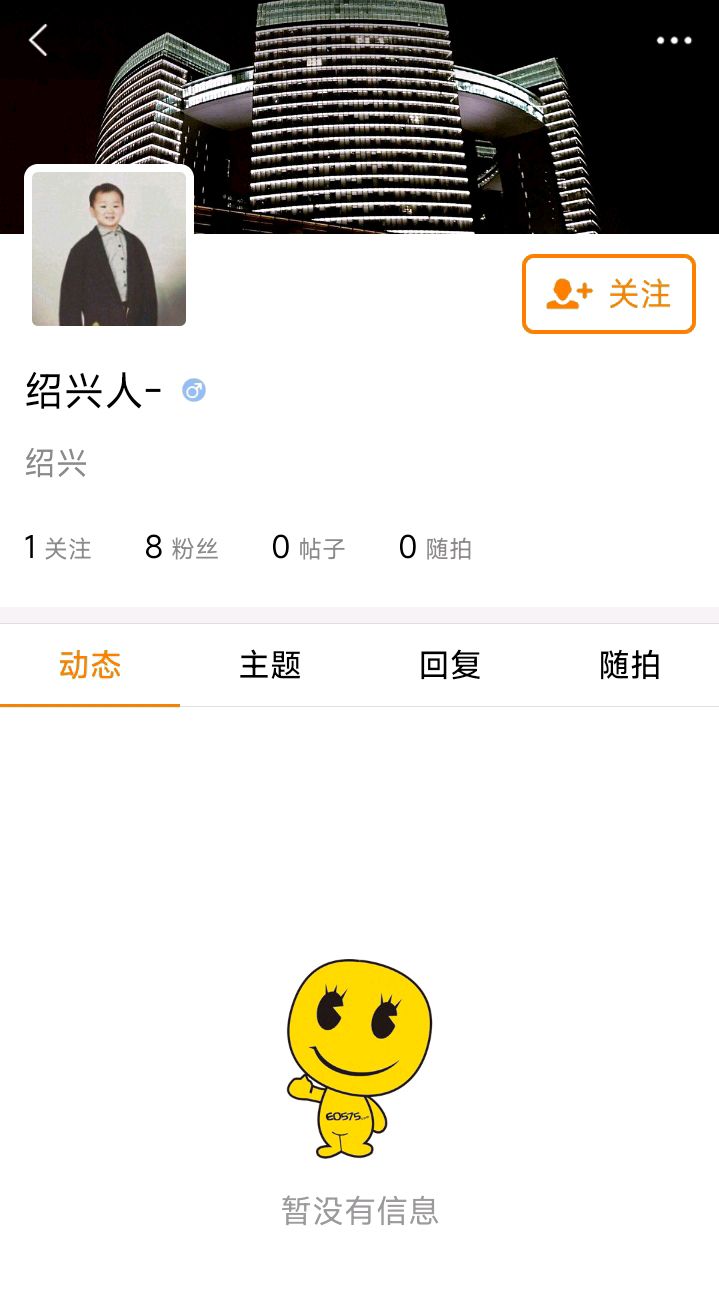This screenshot has width=719, height=1300.
Task: Open the 8 粉丝 followers list
Action: [182, 548]
